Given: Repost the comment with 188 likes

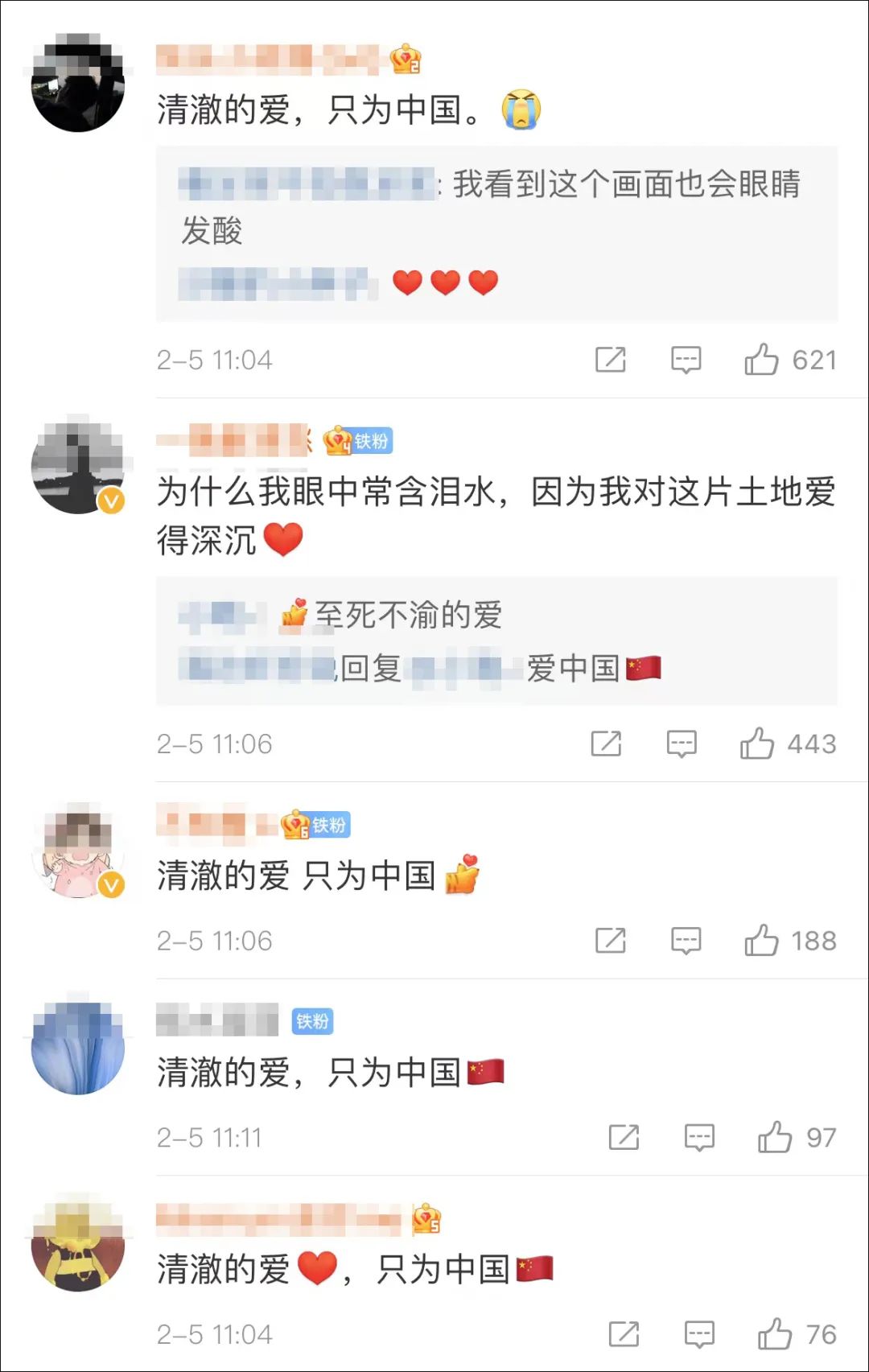Looking at the screenshot, I should (x=610, y=940).
